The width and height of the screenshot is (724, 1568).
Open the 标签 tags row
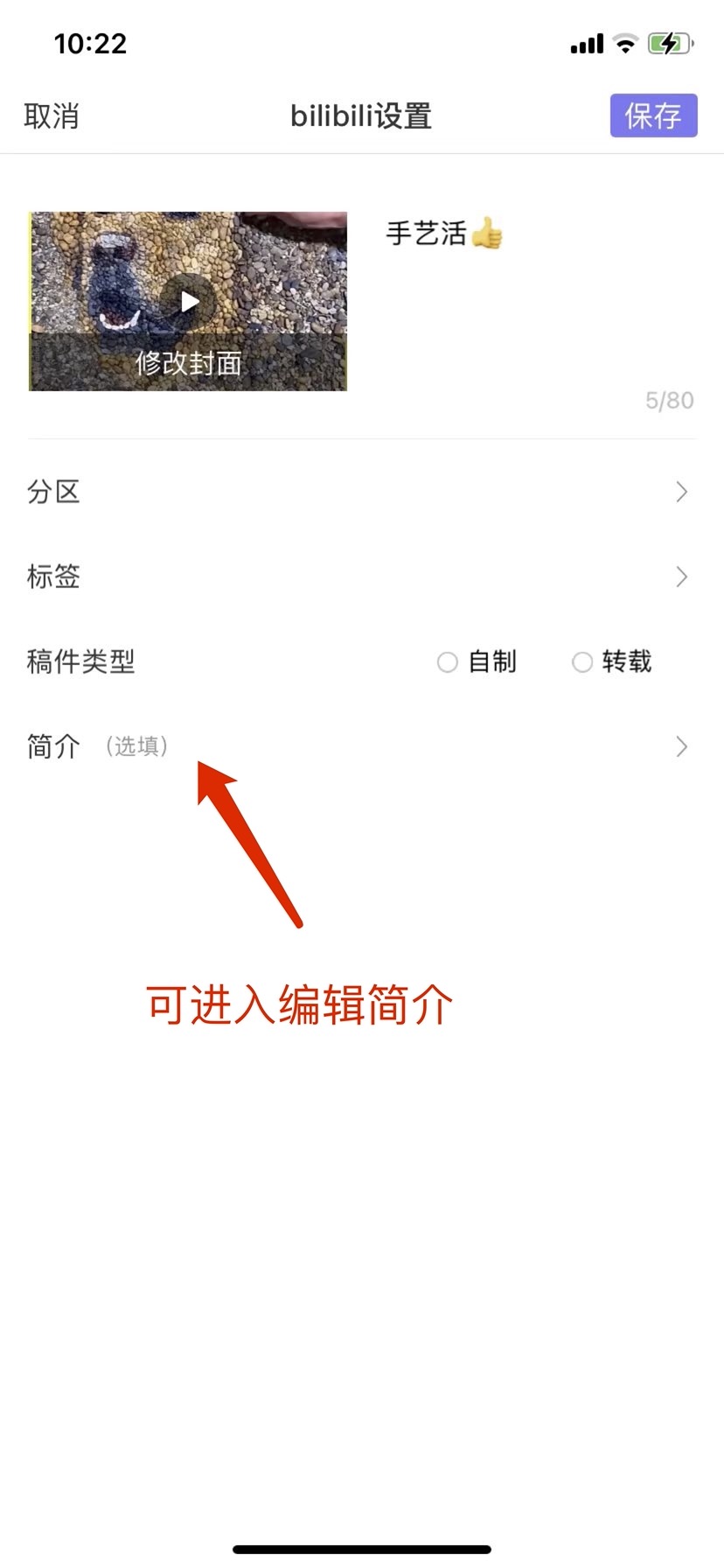(361, 577)
